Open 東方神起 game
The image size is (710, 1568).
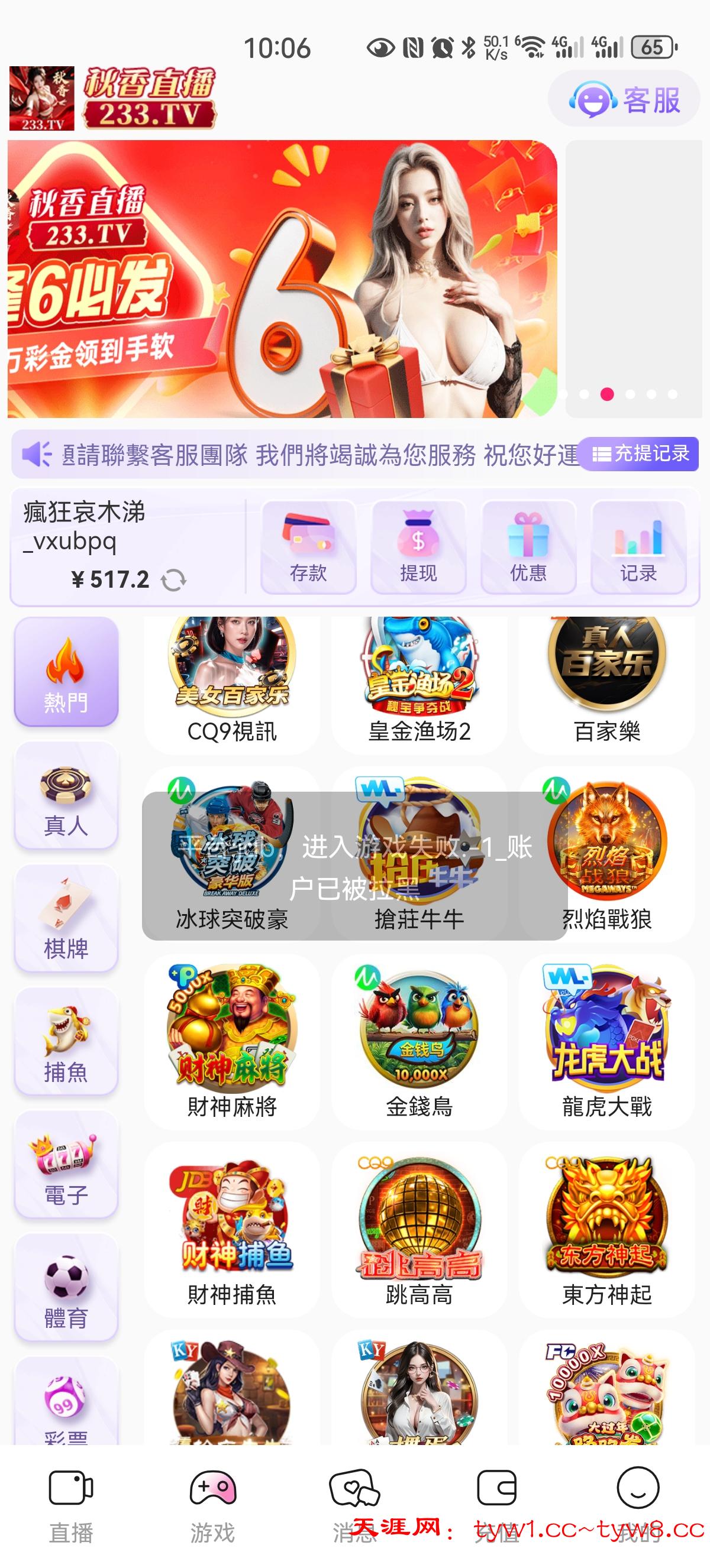(606, 1230)
